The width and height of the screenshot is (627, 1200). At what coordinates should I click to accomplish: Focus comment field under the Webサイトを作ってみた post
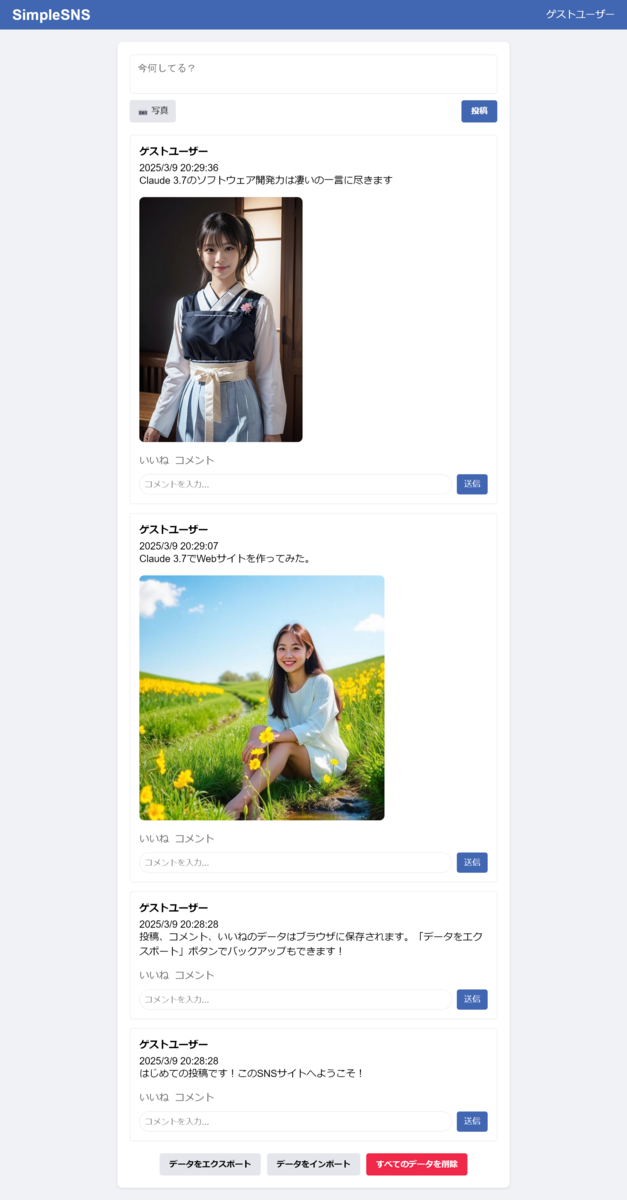[295, 862]
